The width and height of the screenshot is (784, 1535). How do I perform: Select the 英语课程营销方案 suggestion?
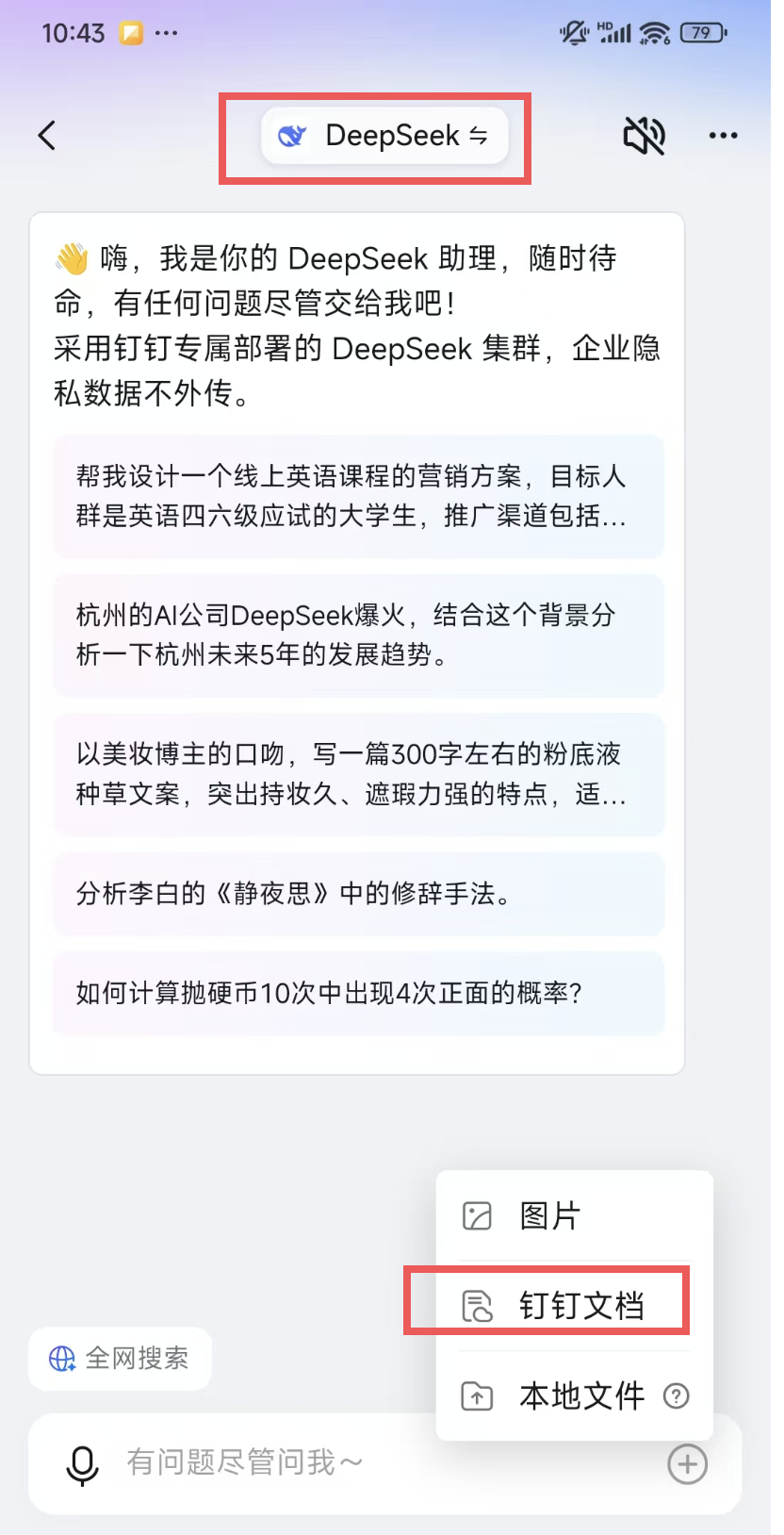(x=358, y=496)
